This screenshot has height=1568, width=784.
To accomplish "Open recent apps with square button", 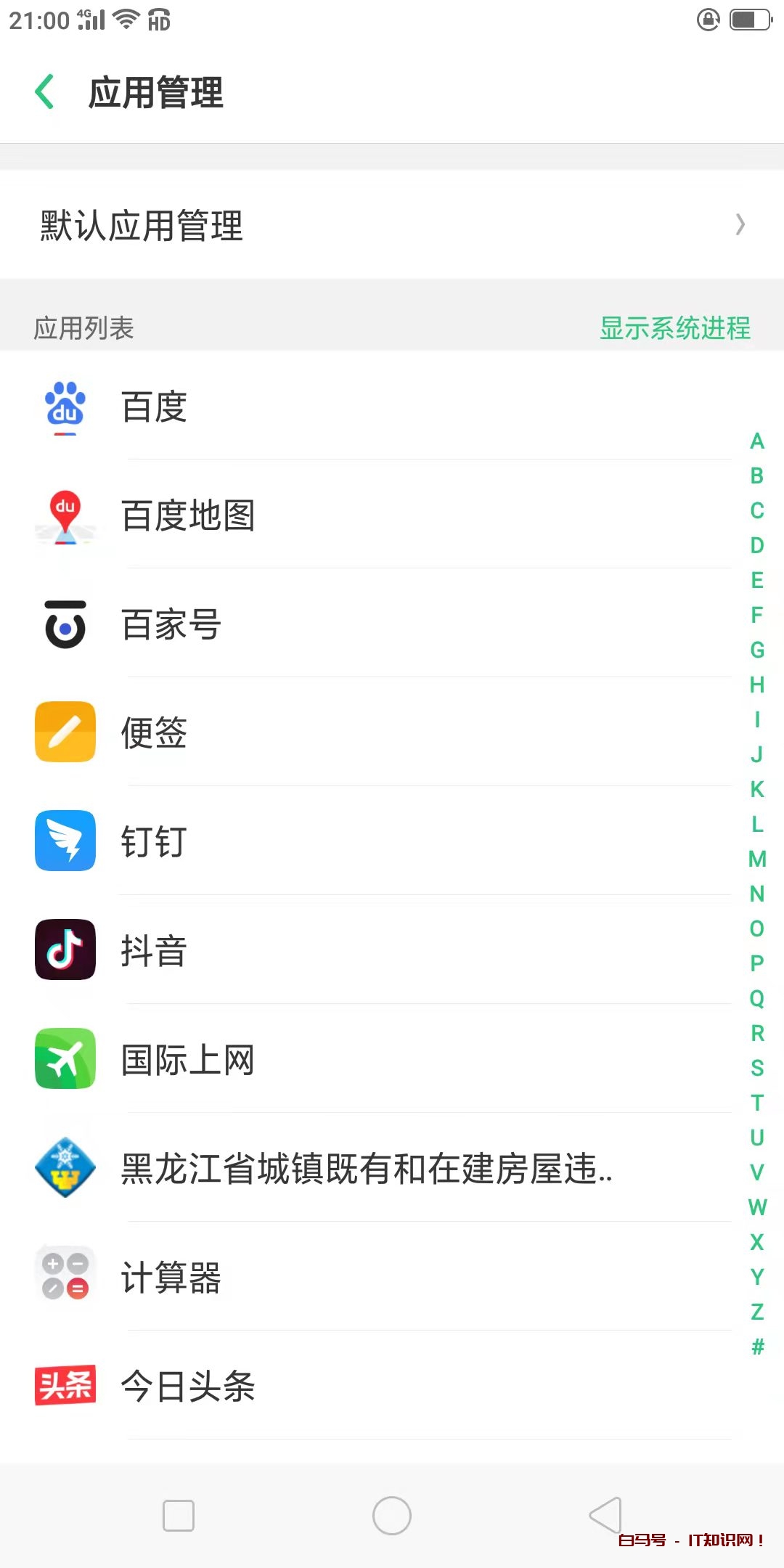I will [179, 1516].
